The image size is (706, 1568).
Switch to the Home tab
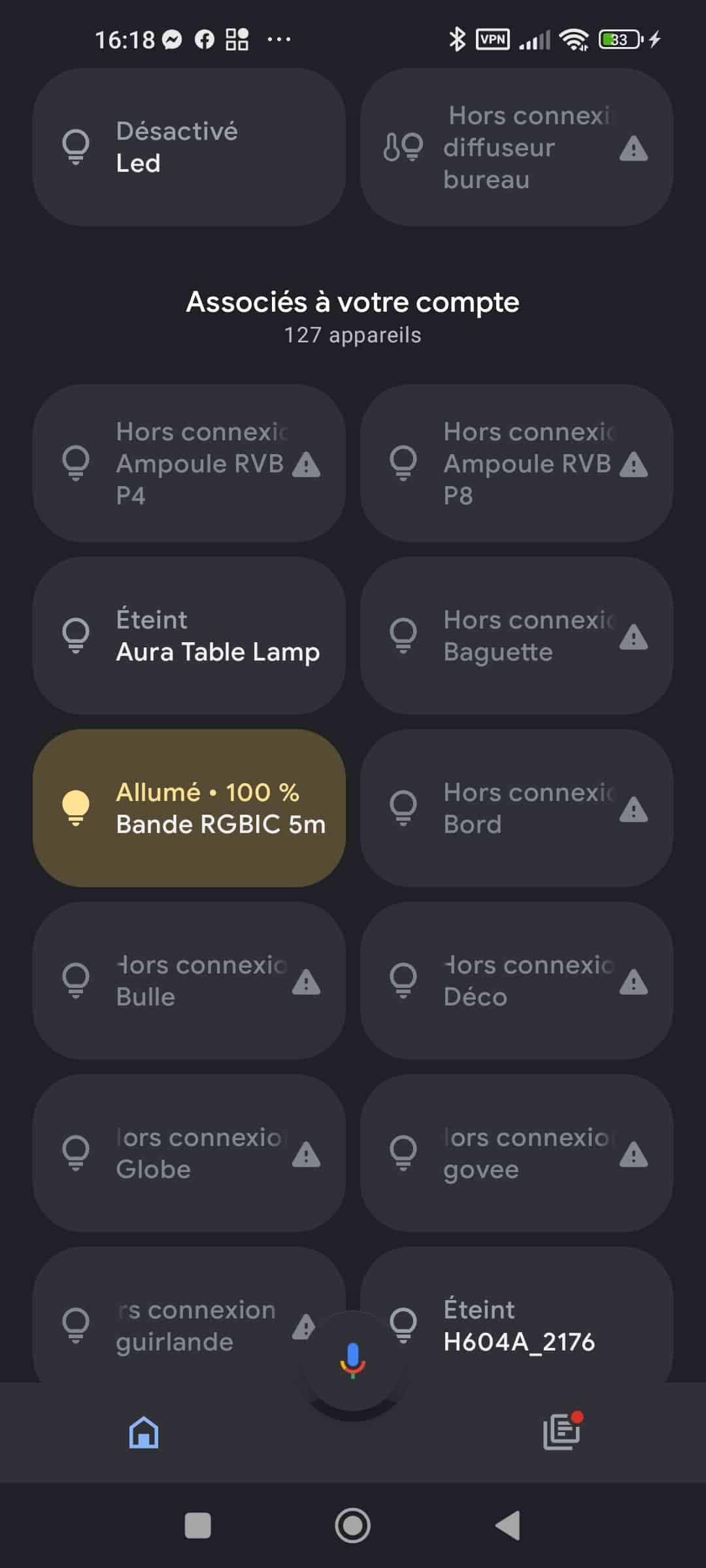point(144,1432)
